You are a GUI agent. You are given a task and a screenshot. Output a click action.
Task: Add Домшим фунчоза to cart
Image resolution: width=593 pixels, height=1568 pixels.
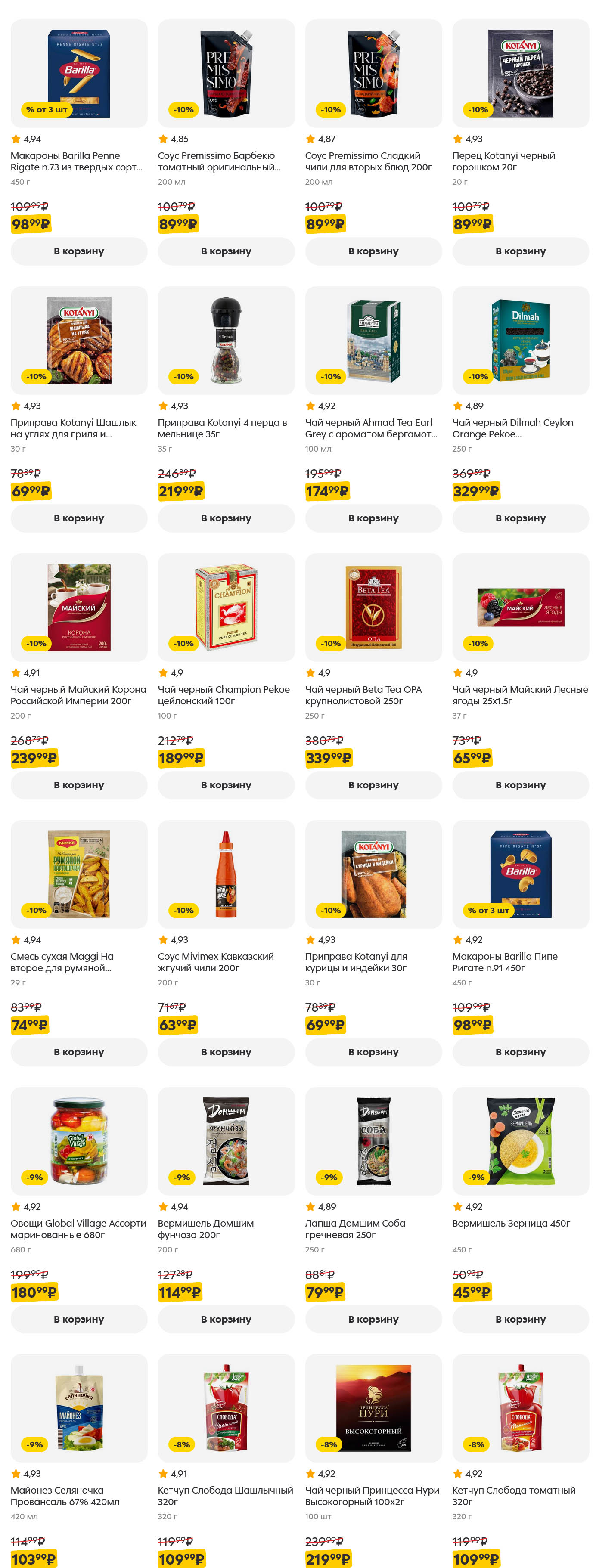click(226, 1319)
